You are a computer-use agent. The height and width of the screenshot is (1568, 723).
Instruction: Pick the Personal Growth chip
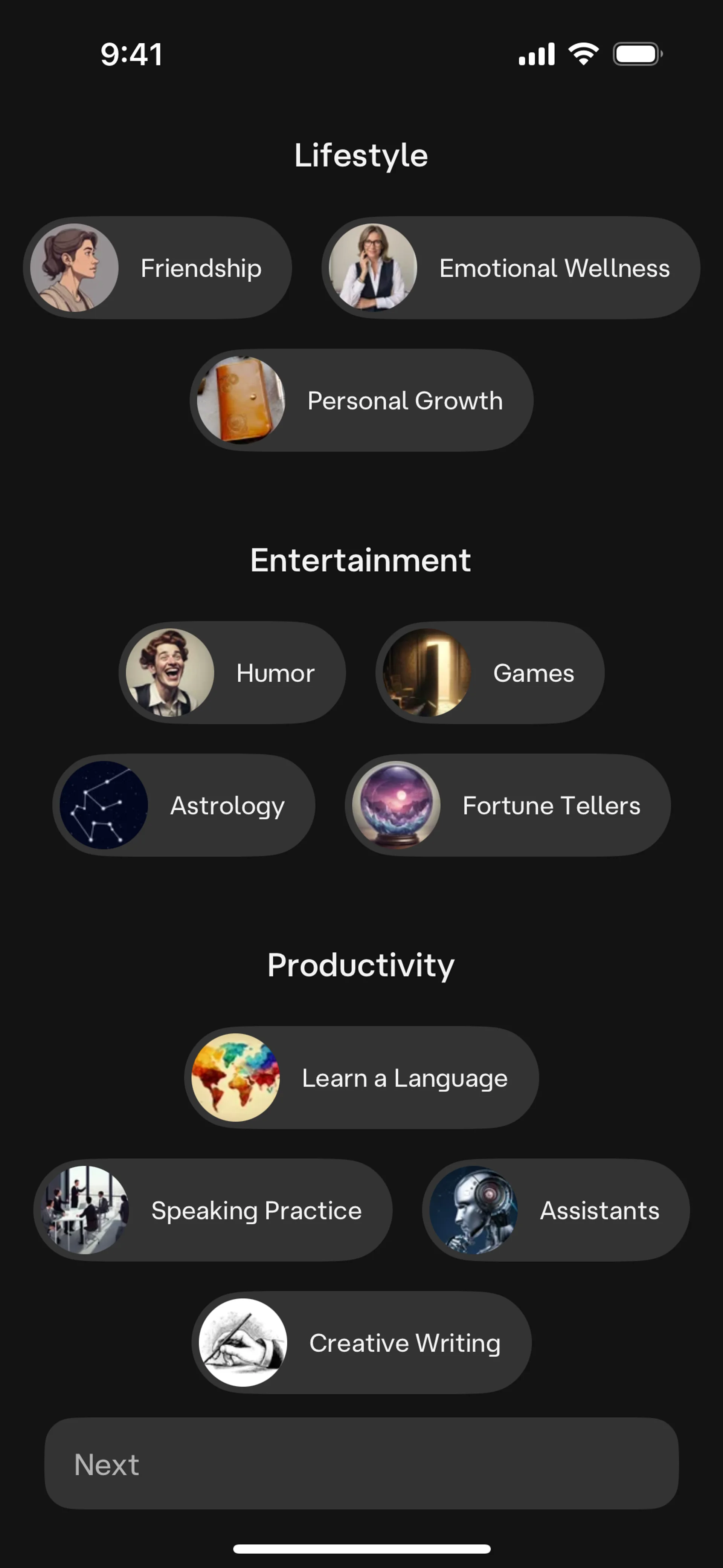[x=361, y=400]
